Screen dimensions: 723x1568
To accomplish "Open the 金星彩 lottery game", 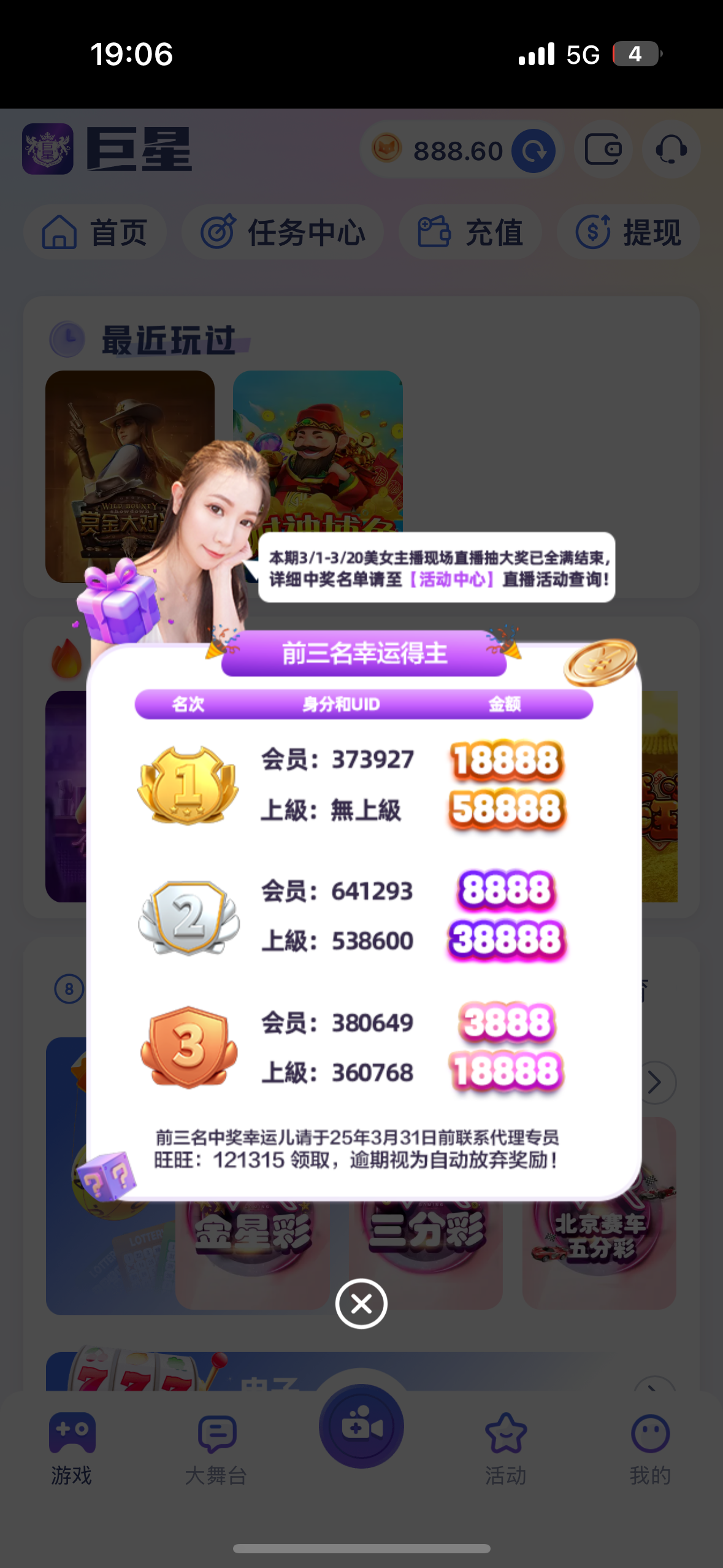I will [x=253, y=1245].
